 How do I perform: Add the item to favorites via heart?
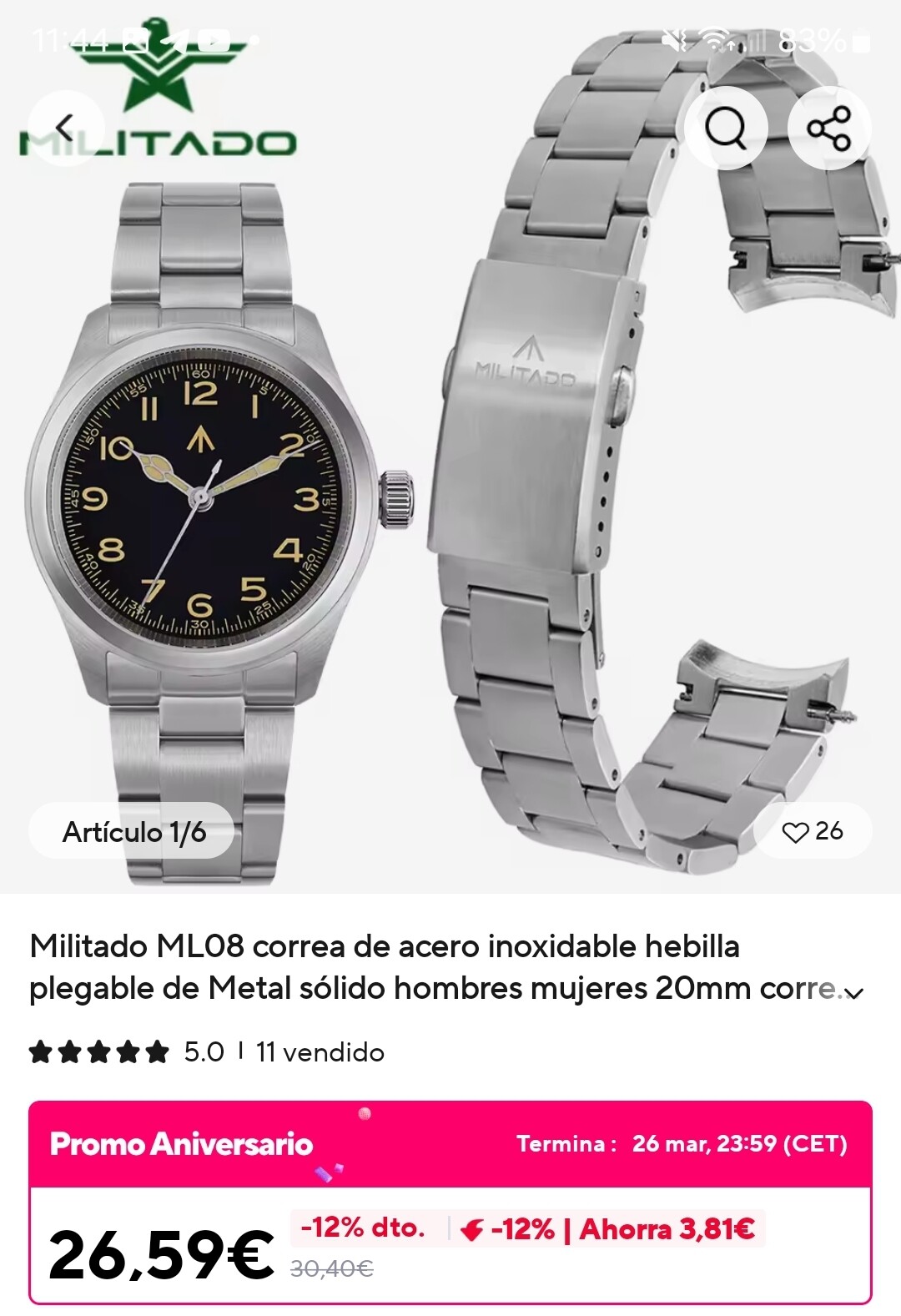click(797, 832)
